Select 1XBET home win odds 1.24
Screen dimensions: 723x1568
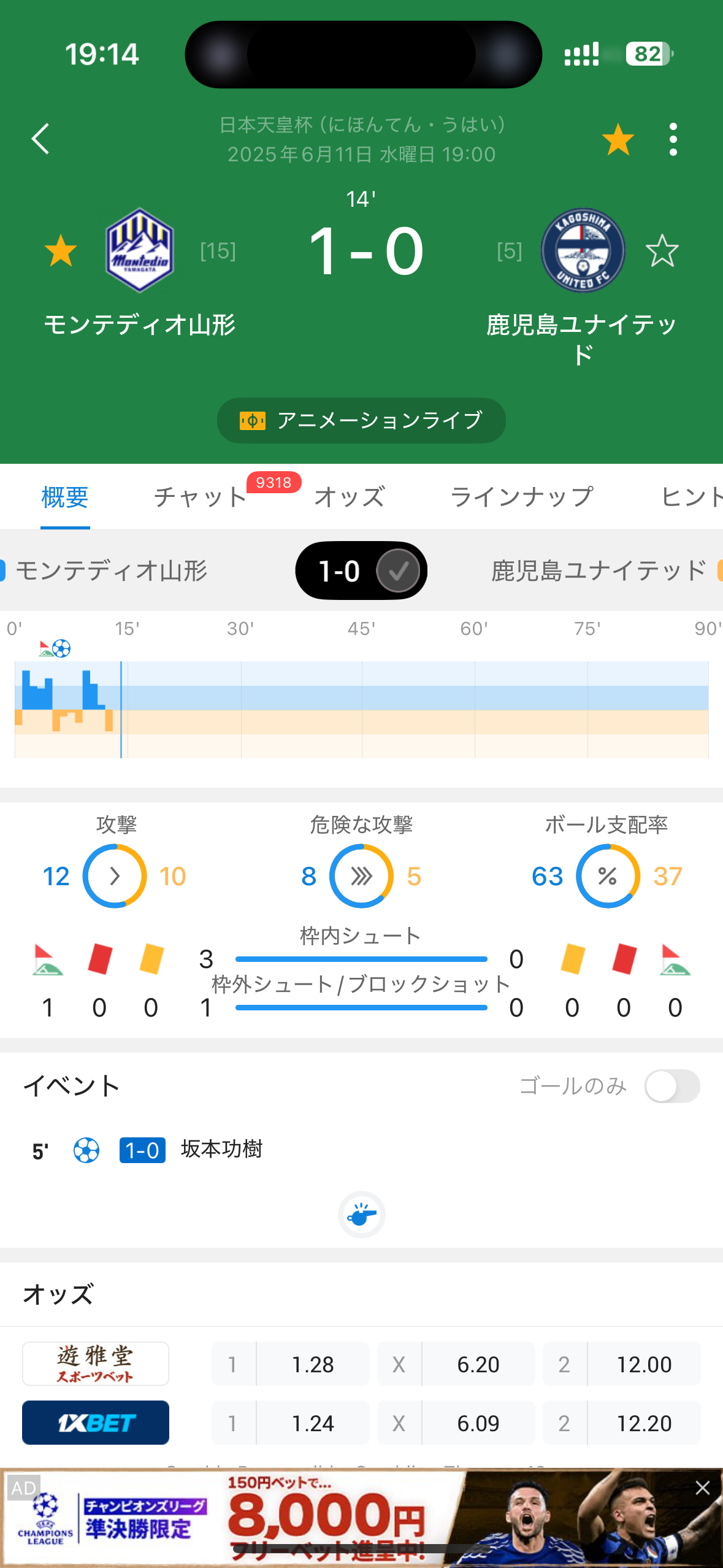tap(312, 1423)
